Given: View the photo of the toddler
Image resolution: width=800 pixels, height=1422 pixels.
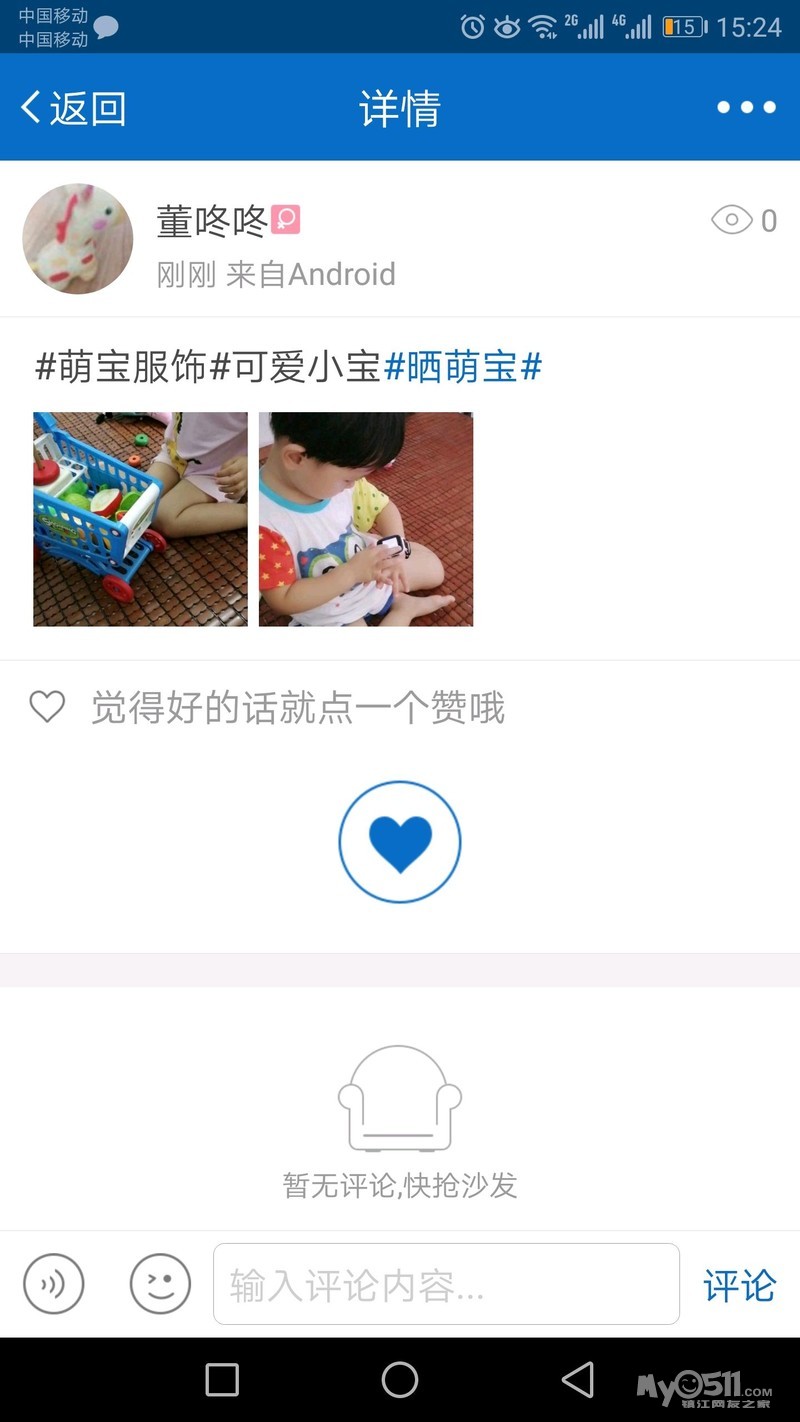Looking at the screenshot, I should tap(366, 519).
